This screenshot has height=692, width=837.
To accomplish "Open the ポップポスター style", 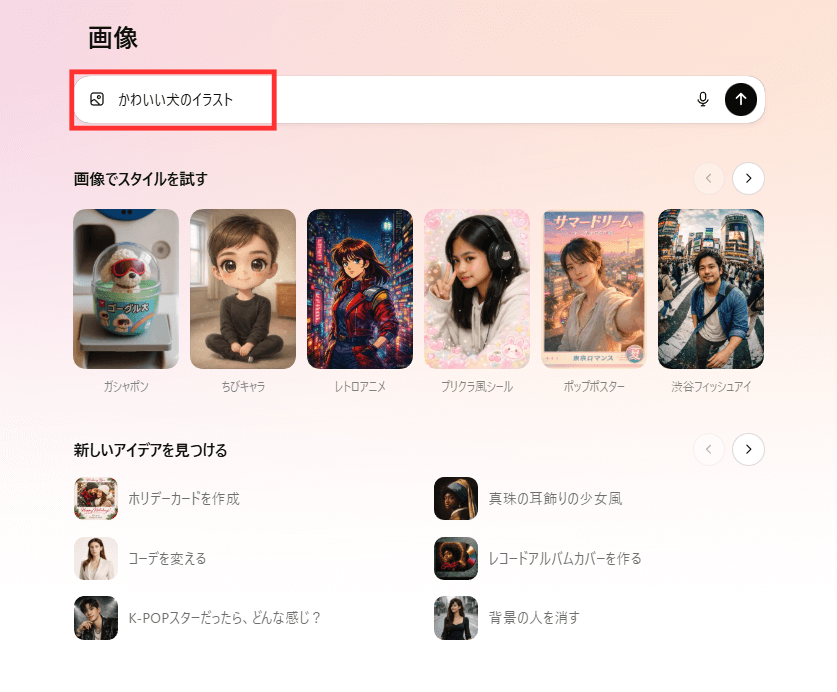I will [x=594, y=289].
